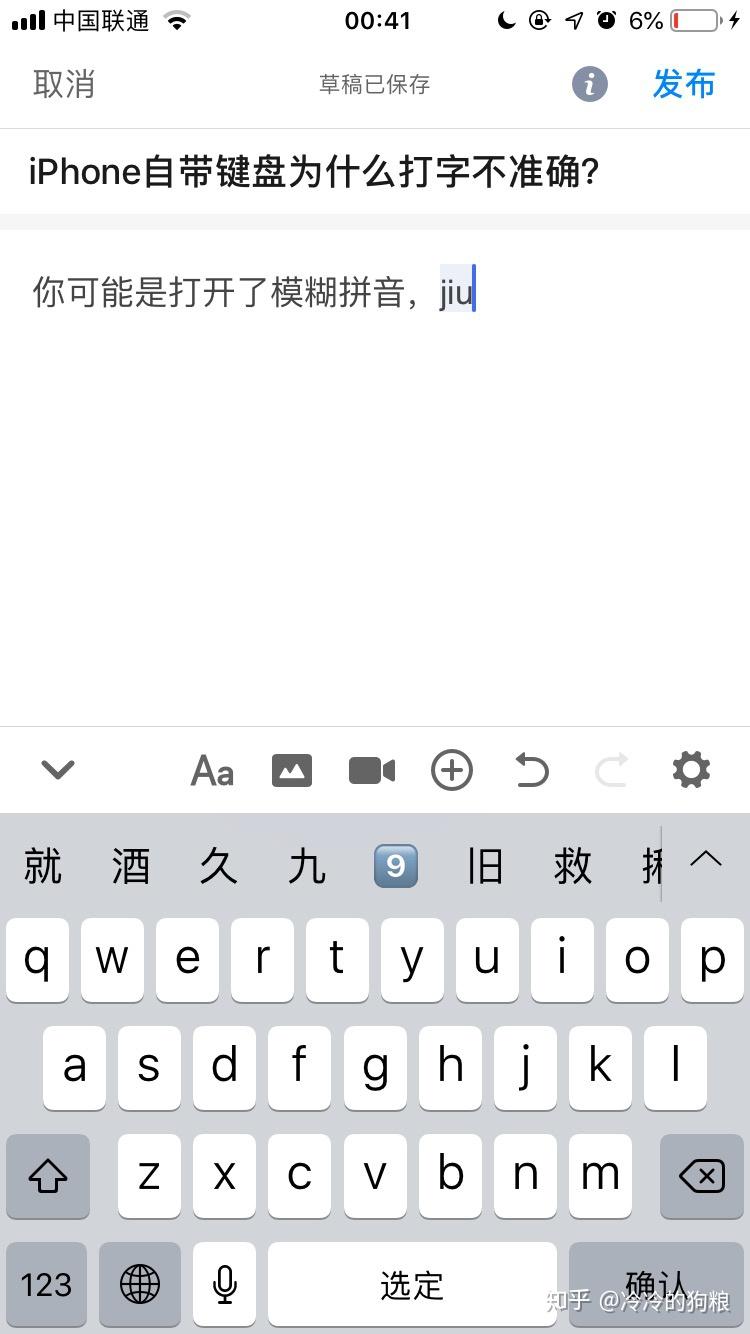Tap the info circle icon
Viewport: 750px width, 1334px height.
(x=589, y=84)
